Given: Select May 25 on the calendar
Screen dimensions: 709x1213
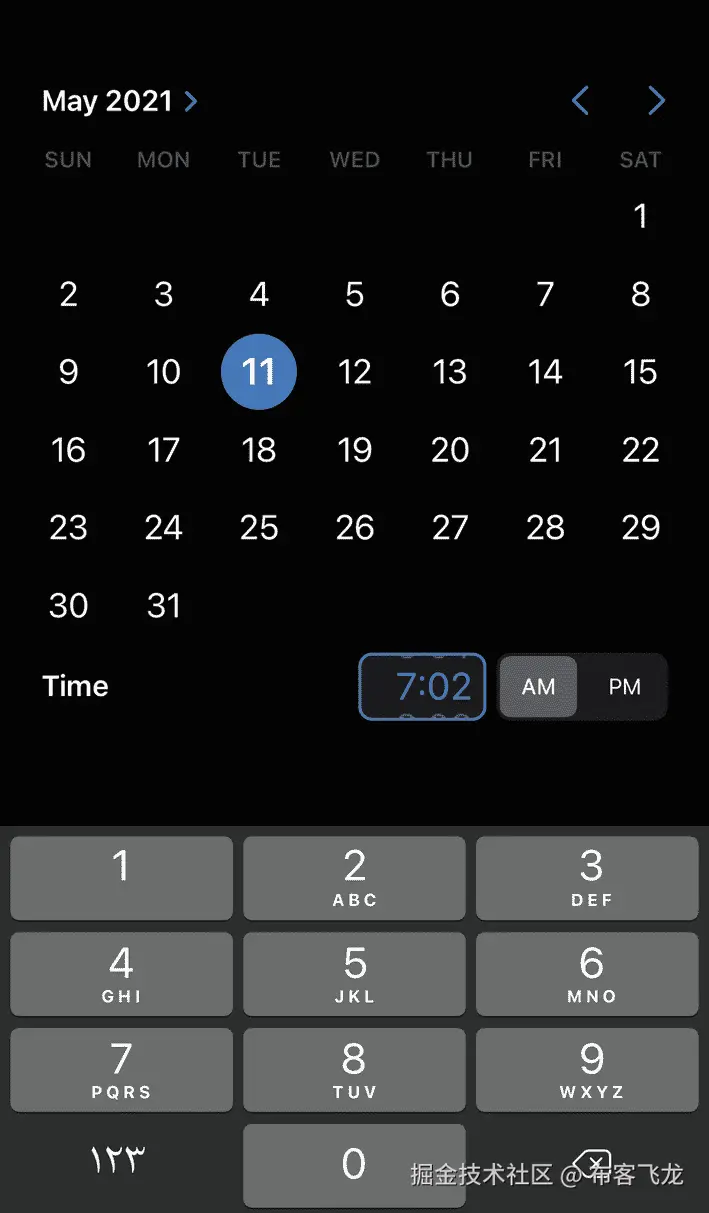Looking at the screenshot, I should (259, 528).
